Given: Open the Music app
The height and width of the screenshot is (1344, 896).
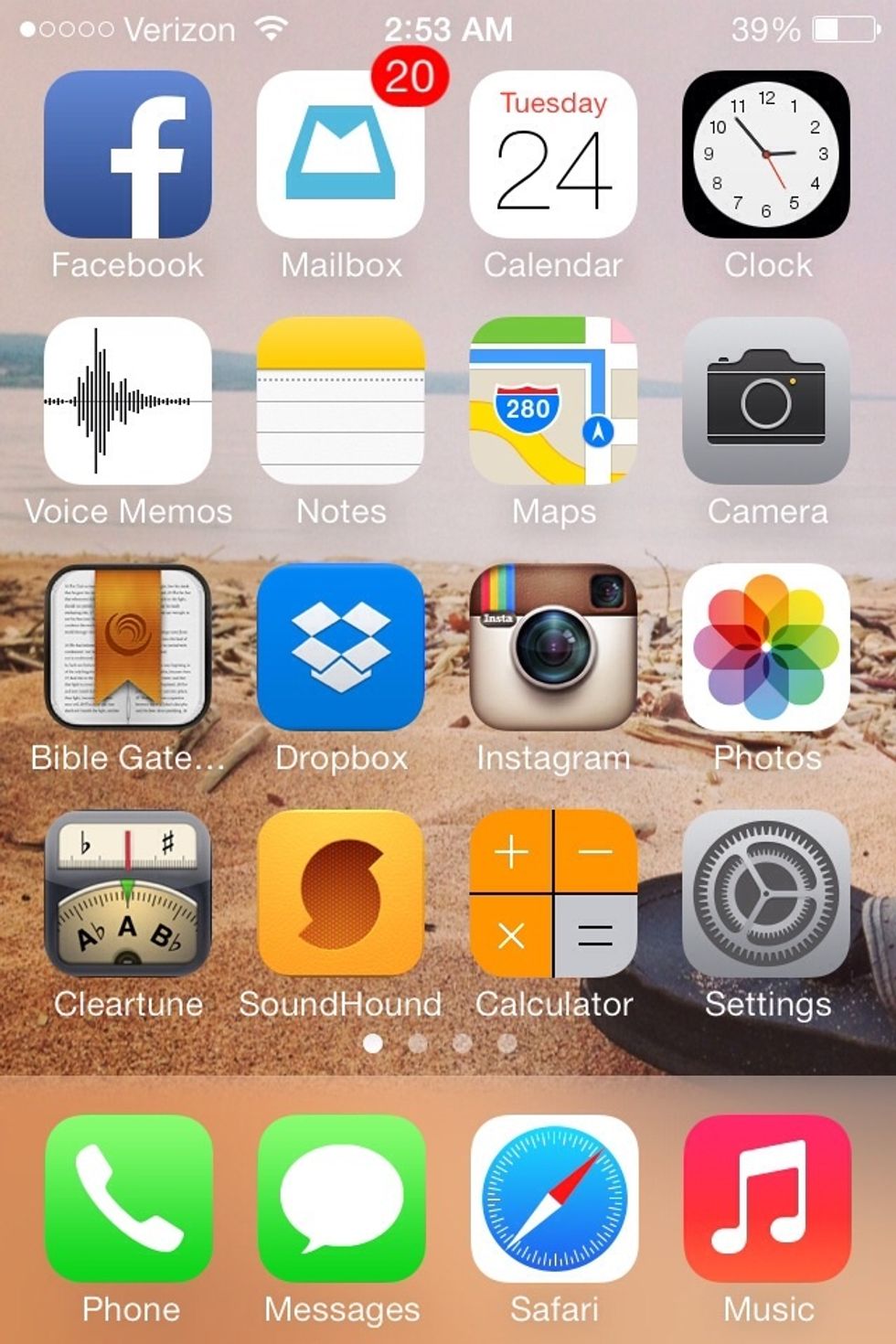Looking at the screenshot, I should pyautogui.click(x=766, y=1198).
